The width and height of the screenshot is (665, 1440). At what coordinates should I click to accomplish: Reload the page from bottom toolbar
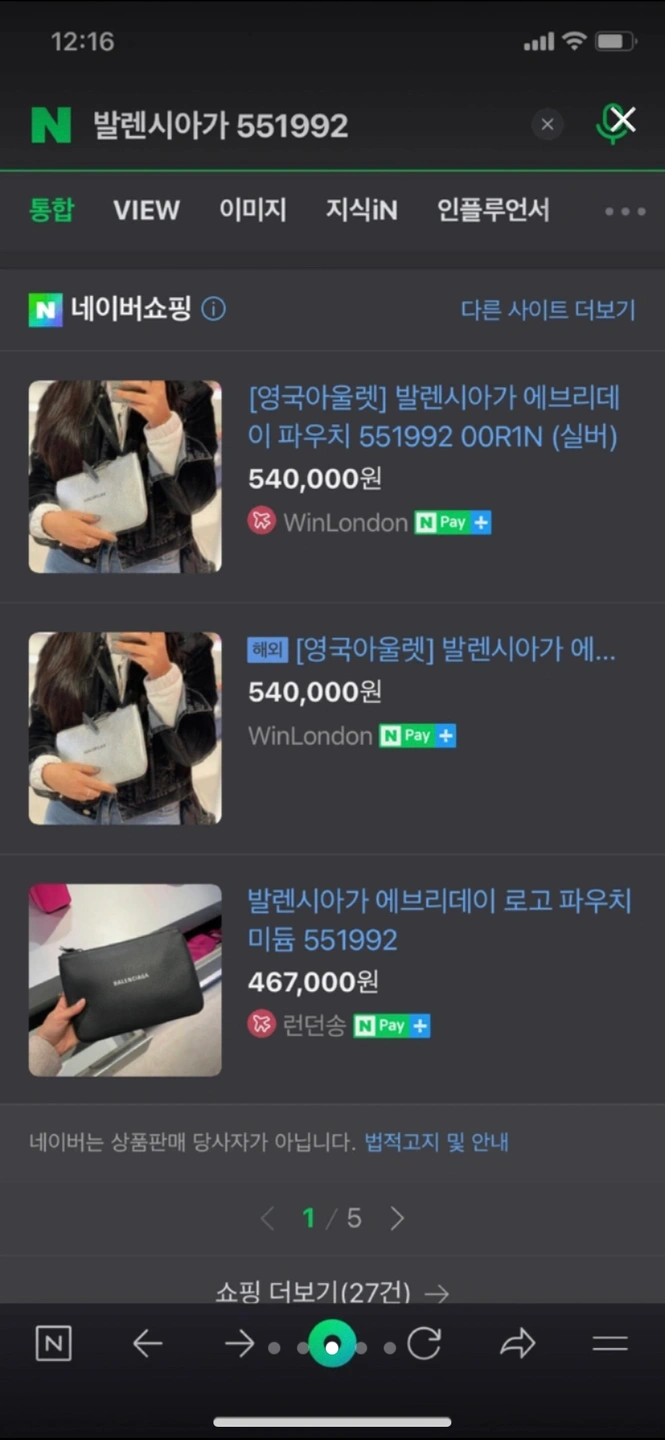(424, 1345)
